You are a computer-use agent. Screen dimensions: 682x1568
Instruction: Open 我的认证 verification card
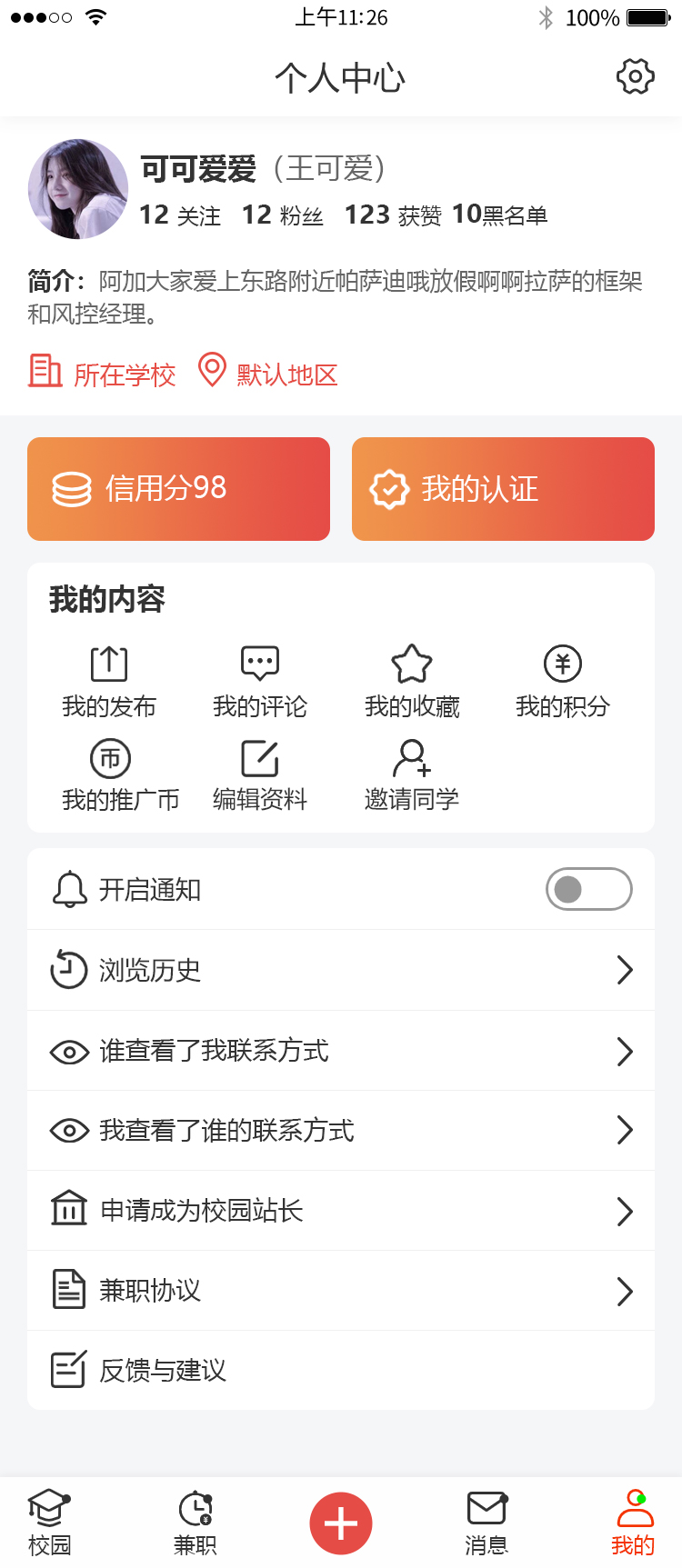coord(503,489)
